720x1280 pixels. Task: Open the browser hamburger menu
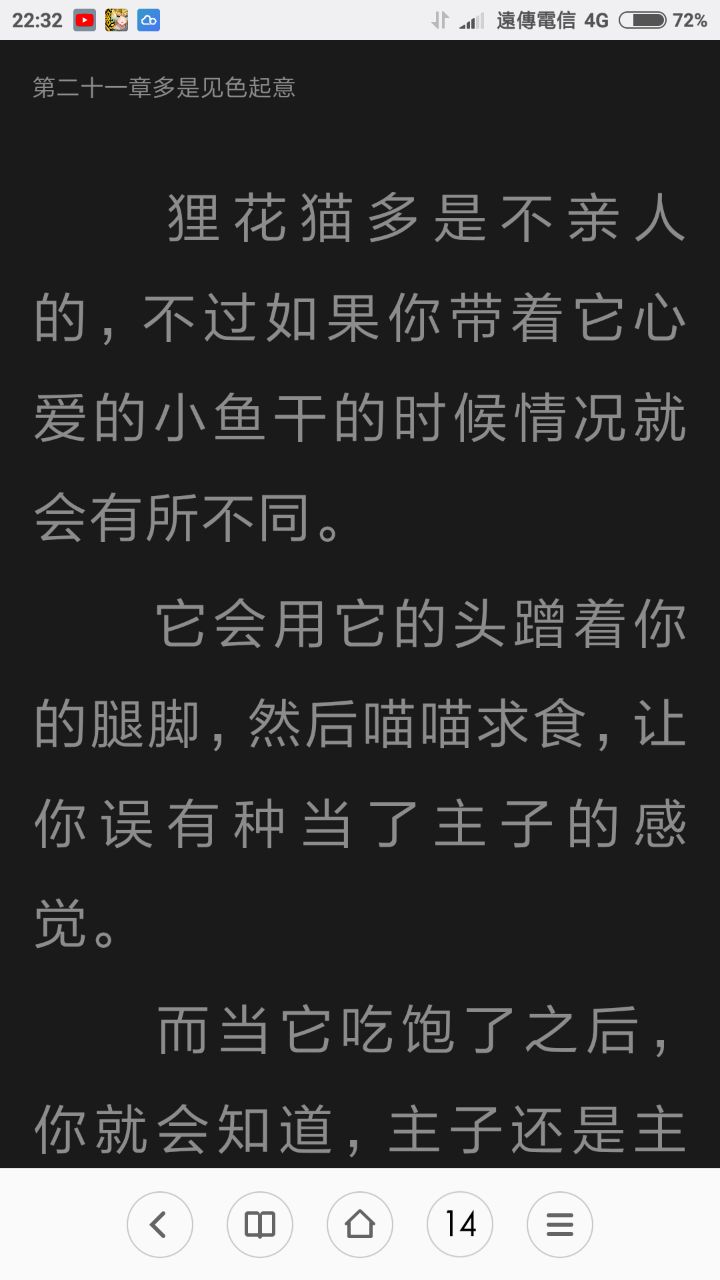(x=560, y=1224)
